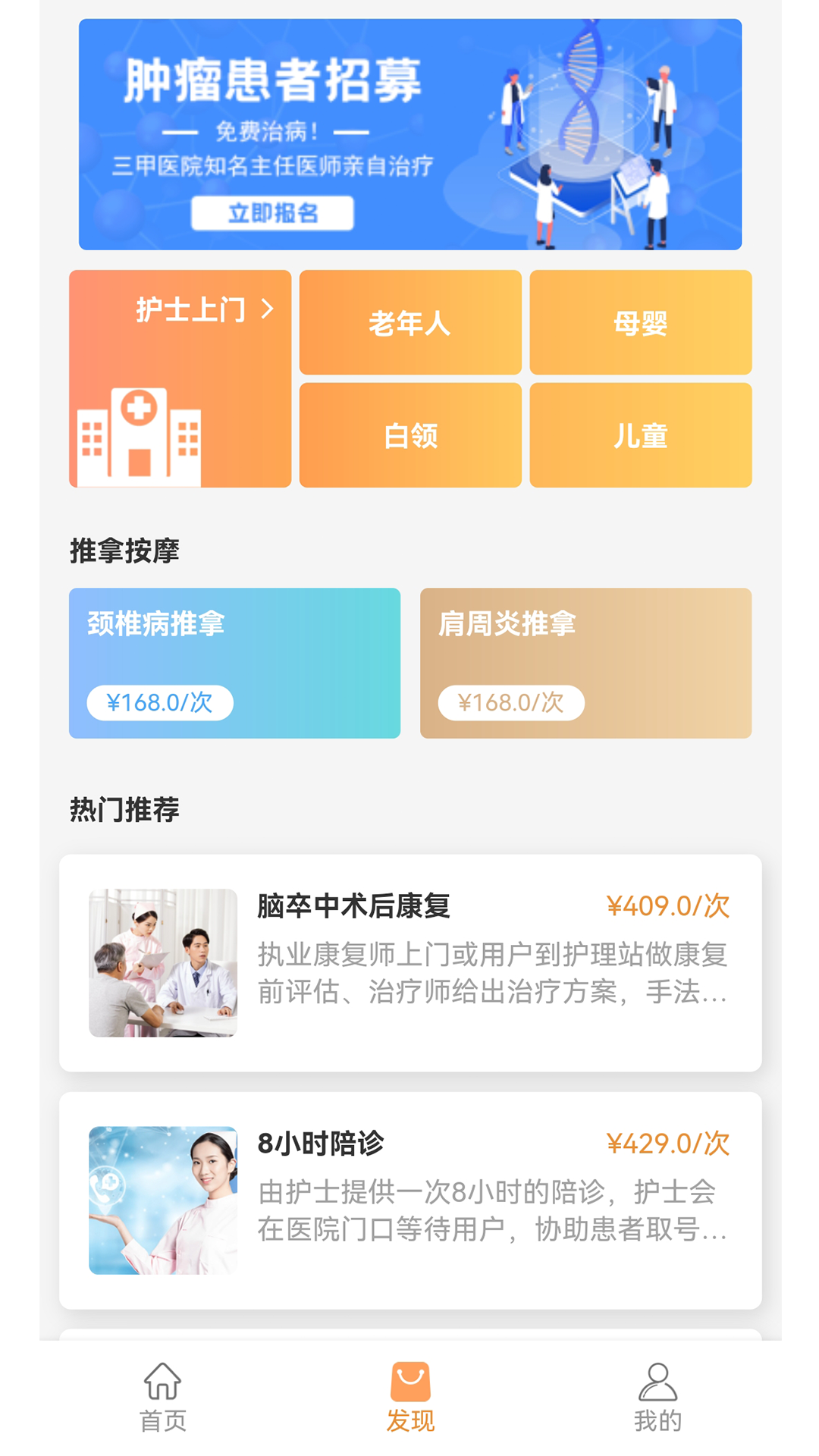The width and height of the screenshot is (819, 1456).
Task: Click the ¥168.0/次 price pill on 颈椎病推拿
Action: click(x=159, y=702)
